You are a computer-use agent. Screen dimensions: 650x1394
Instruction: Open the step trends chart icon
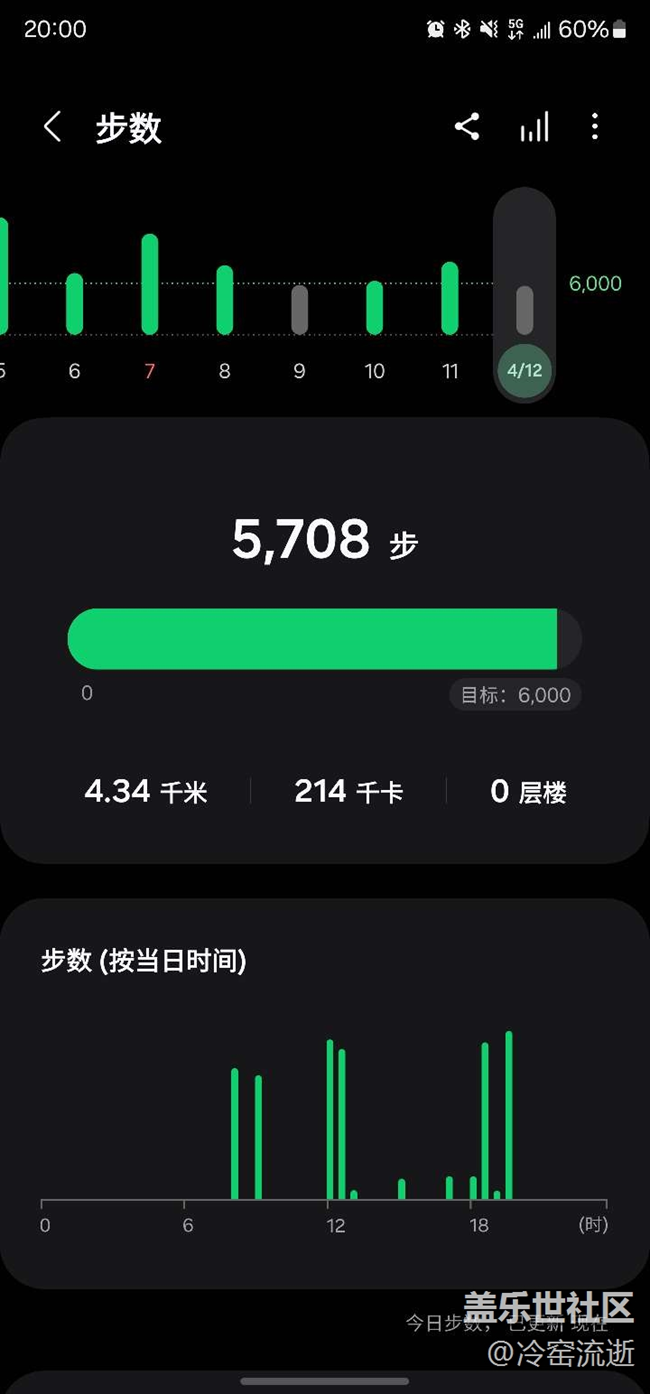point(534,127)
